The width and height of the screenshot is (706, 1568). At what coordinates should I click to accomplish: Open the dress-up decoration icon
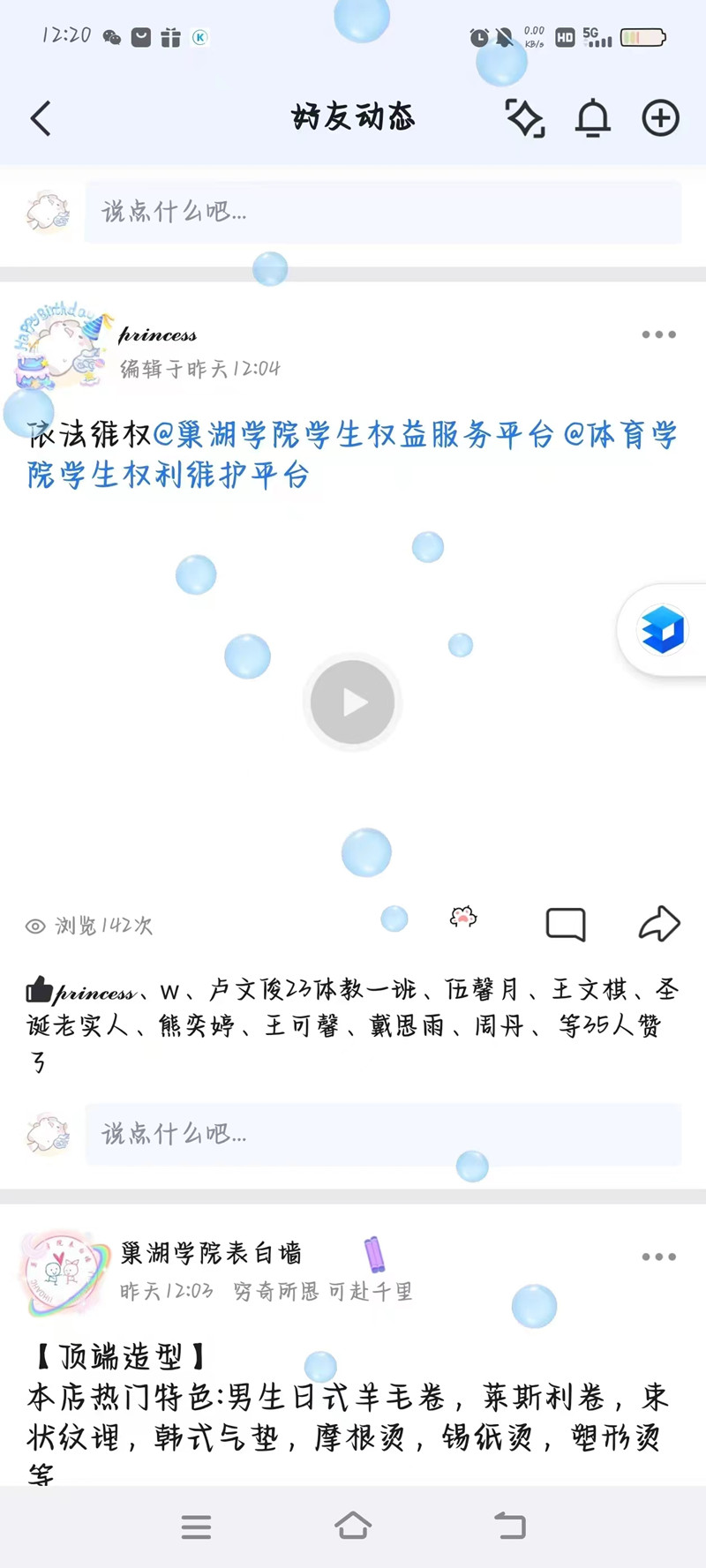[524, 118]
